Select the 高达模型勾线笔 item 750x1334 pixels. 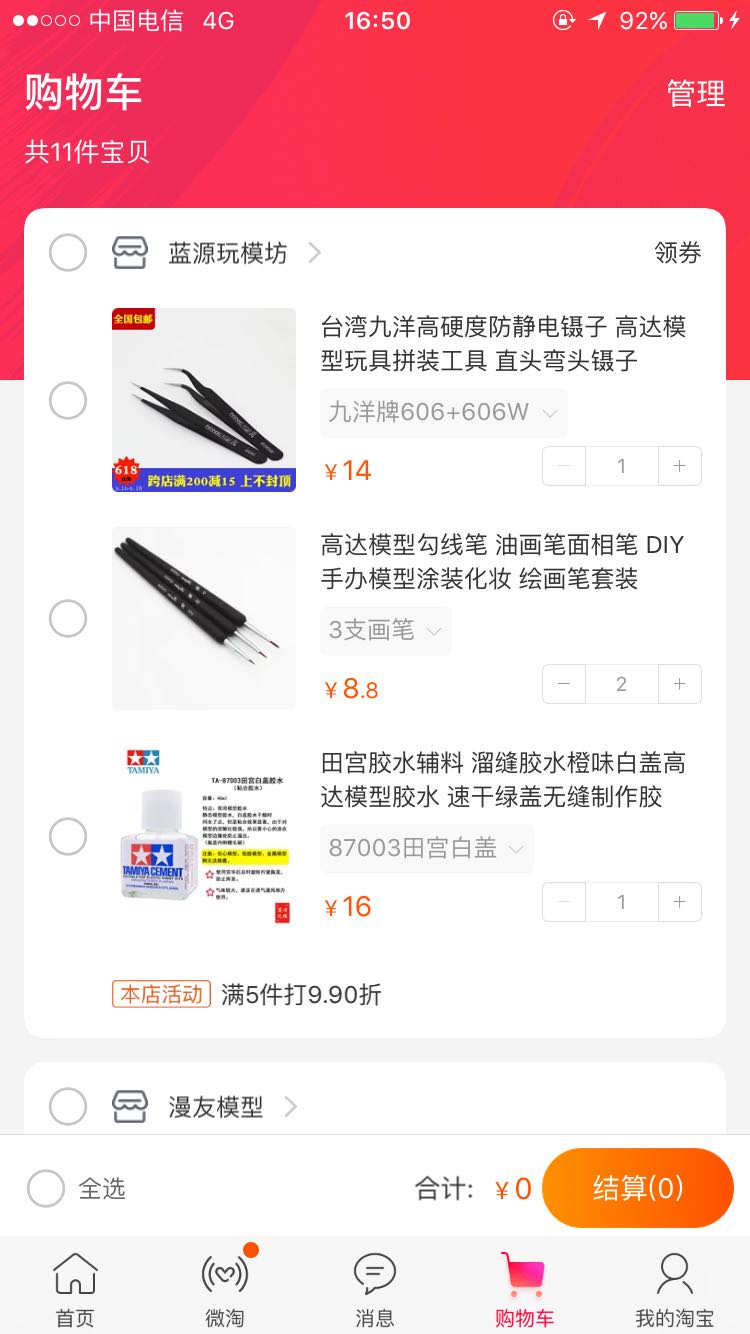(x=68, y=619)
